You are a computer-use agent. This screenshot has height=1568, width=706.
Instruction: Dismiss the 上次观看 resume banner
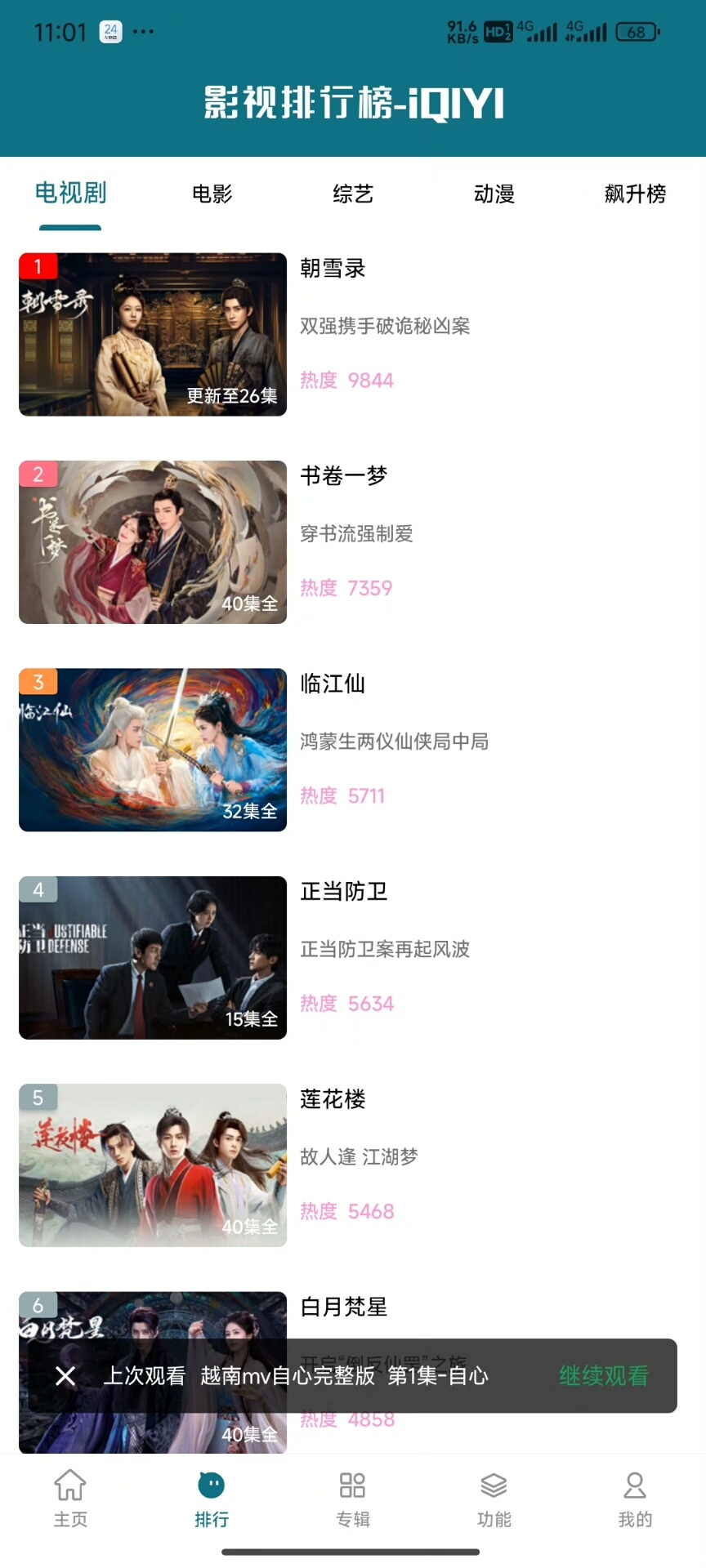tap(65, 1376)
